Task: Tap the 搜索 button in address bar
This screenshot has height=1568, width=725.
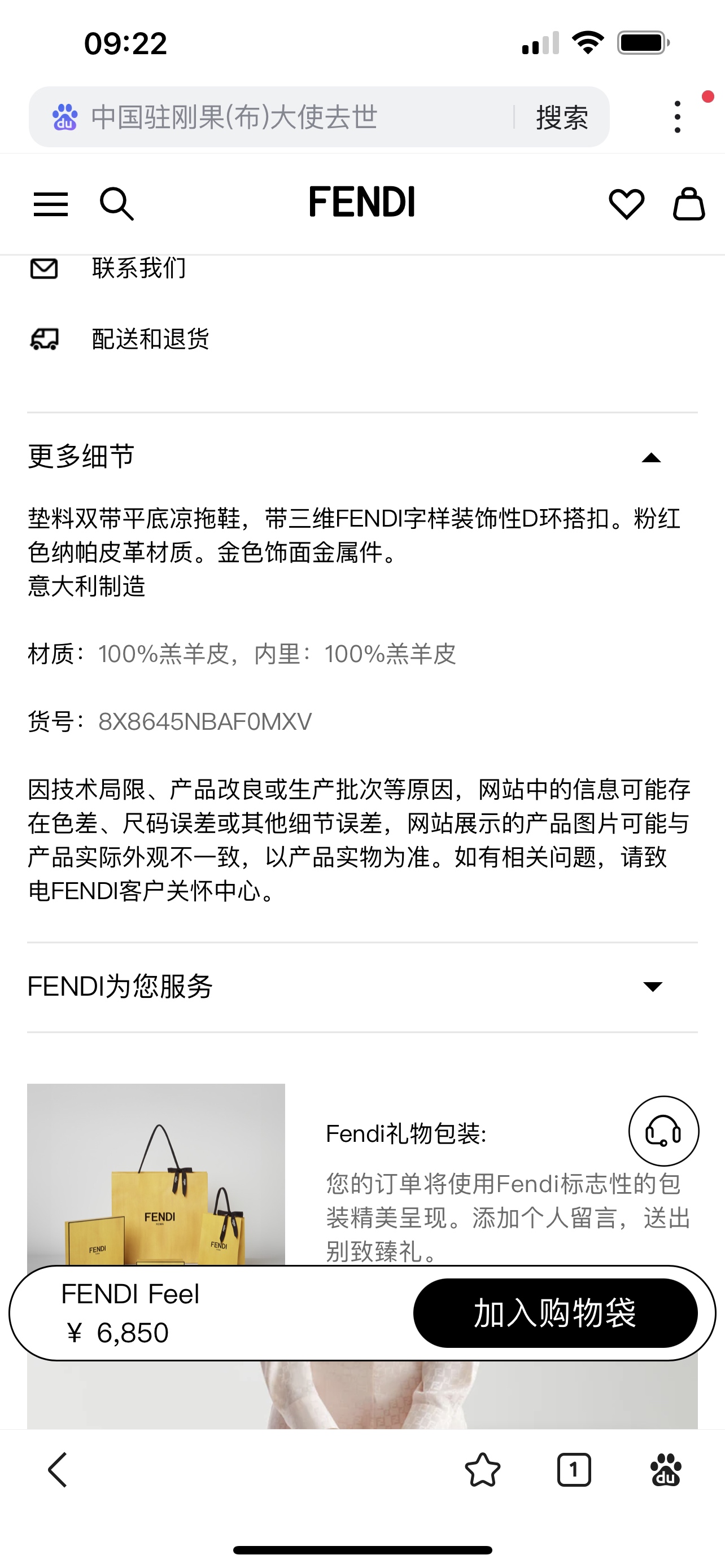Action: point(561,117)
